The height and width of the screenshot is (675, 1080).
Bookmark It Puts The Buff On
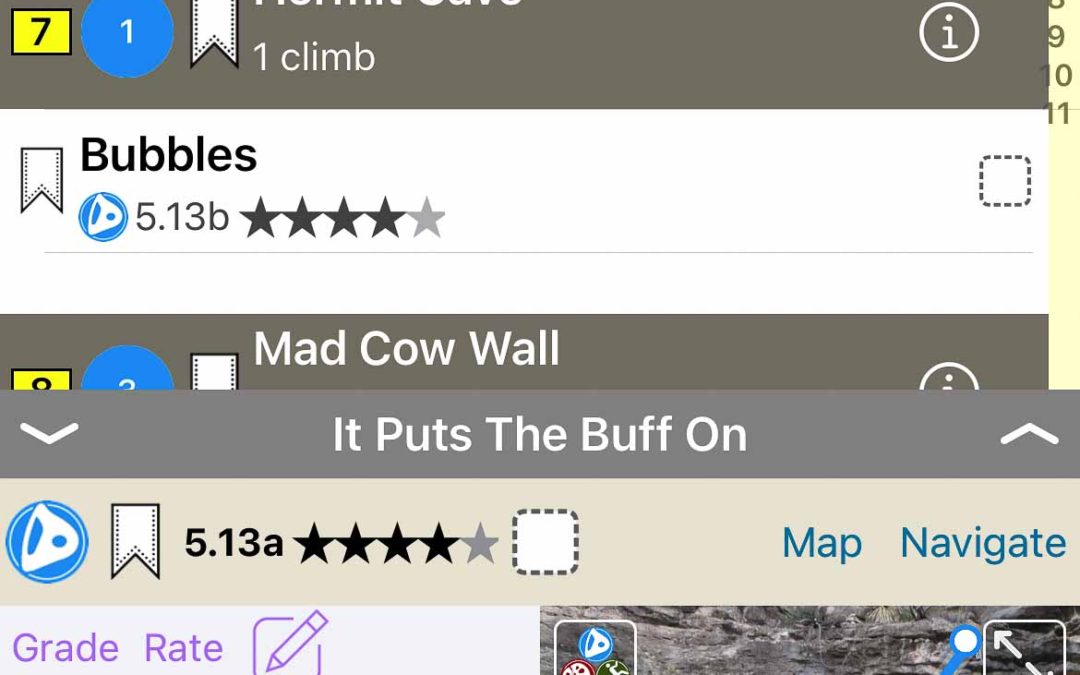point(134,541)
